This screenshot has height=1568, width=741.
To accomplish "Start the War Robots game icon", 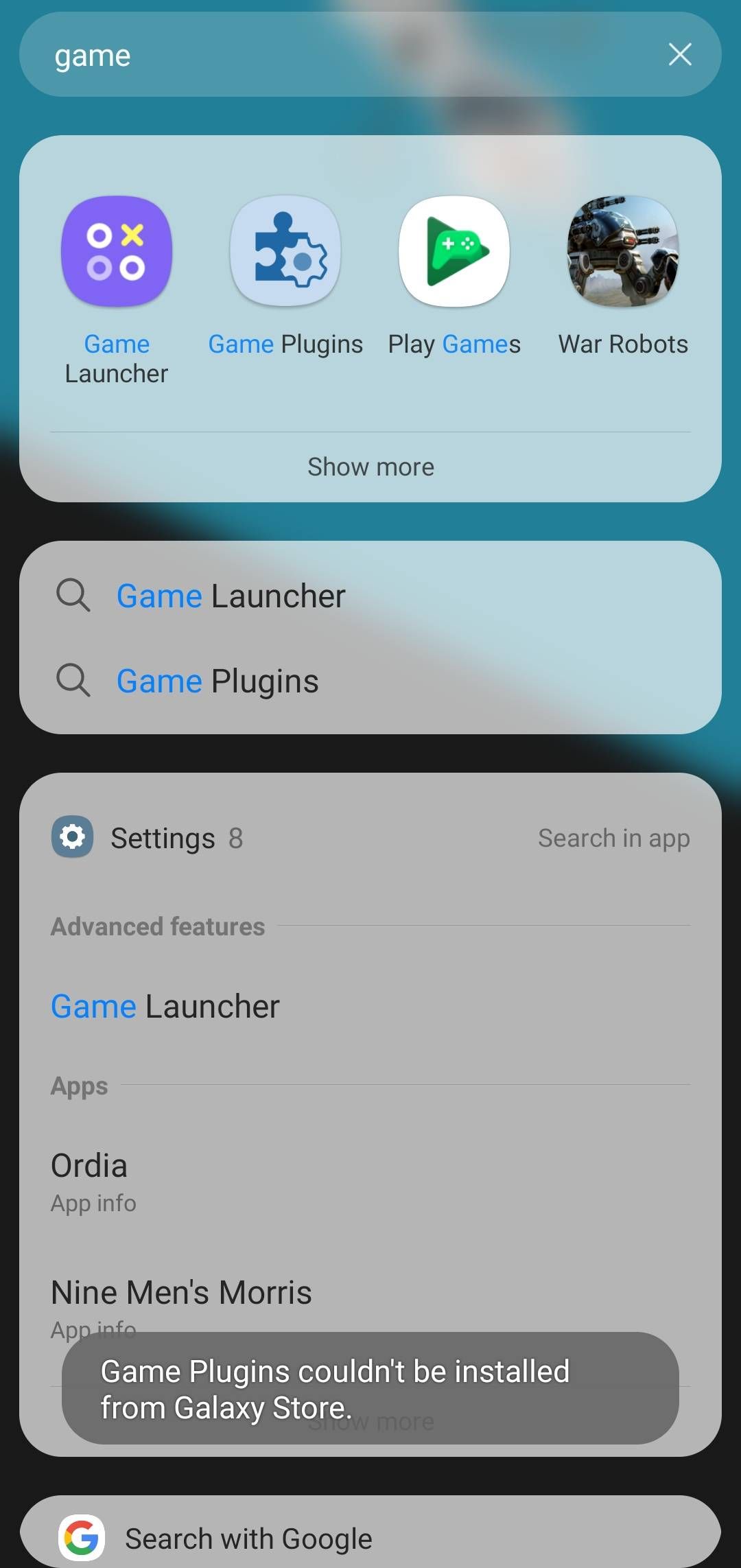I will pos(622,251).
